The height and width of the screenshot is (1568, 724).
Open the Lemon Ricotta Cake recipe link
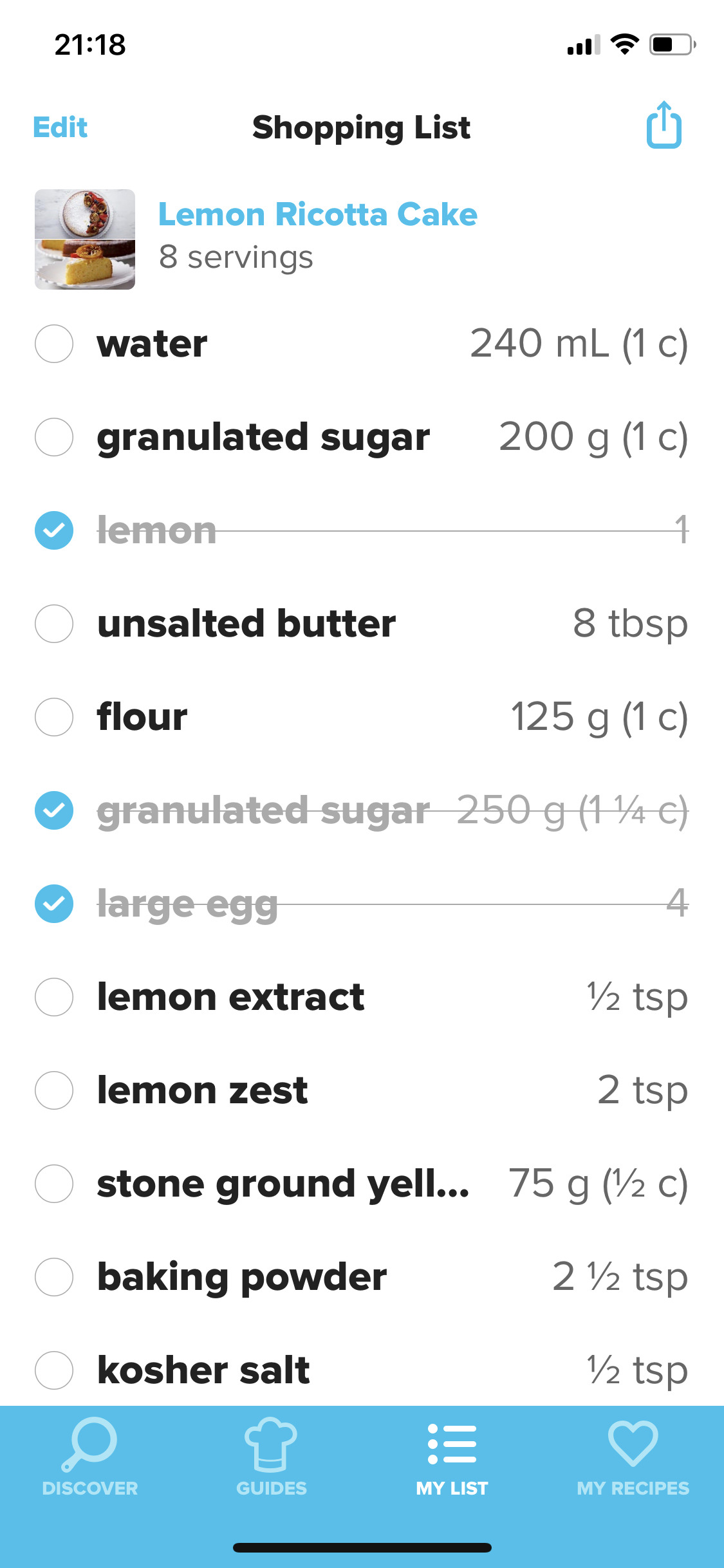[x=318, y=214]
